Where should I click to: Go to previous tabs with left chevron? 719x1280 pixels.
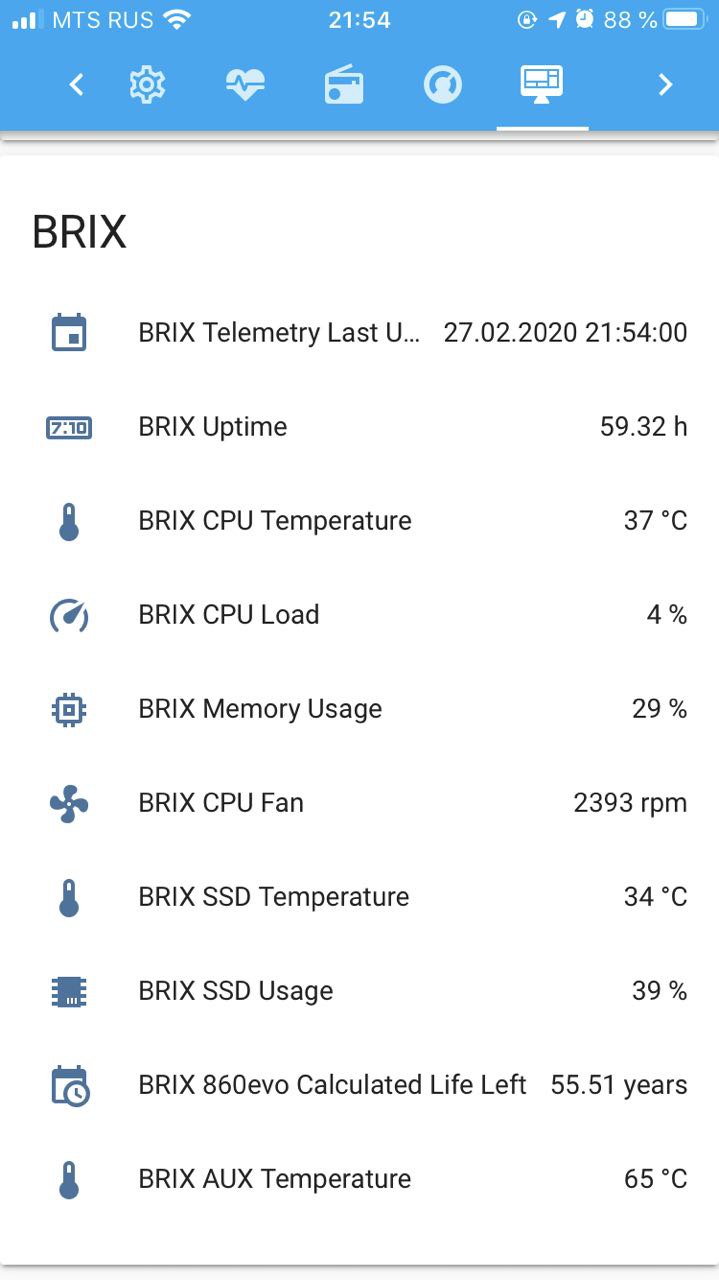[x=76, y=85]
